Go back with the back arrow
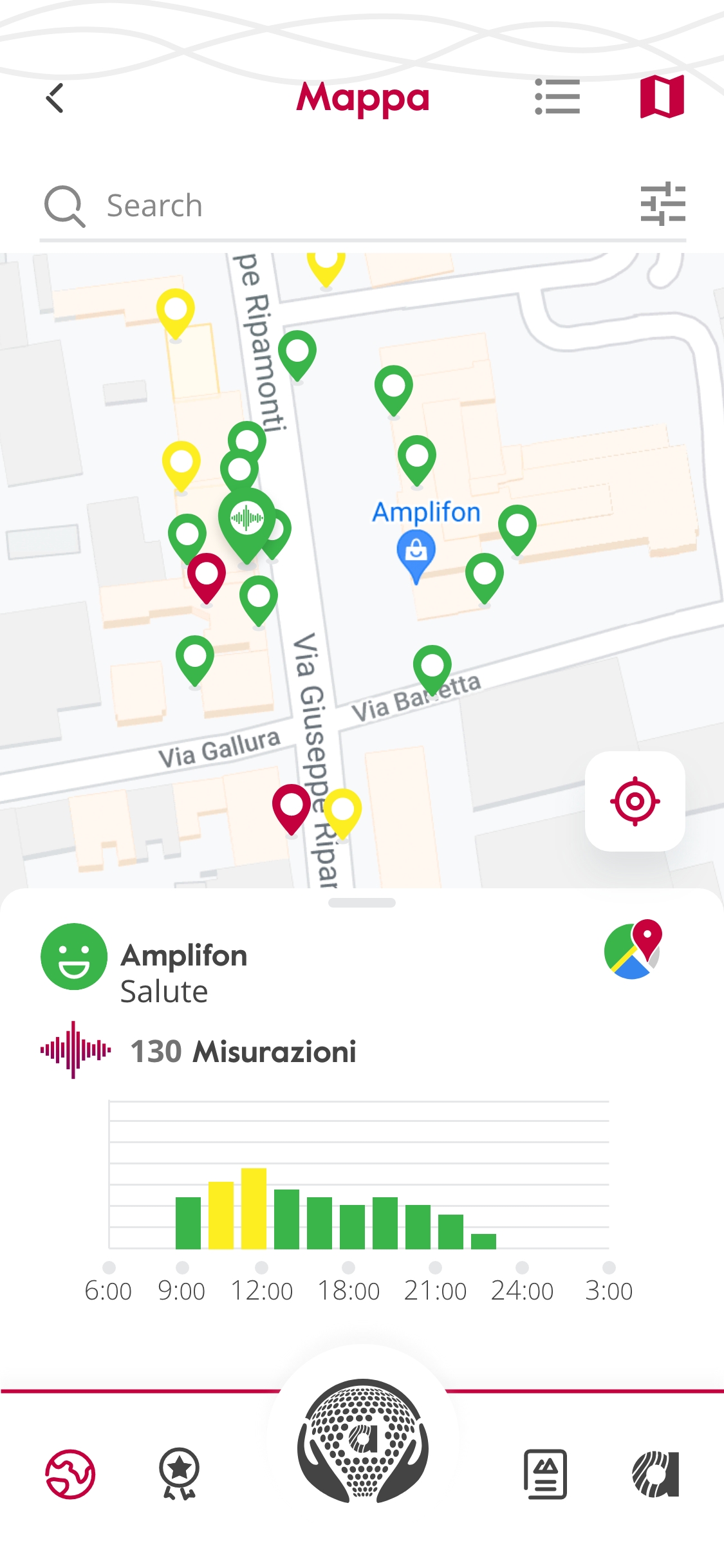This screenshot has height=1568, width=724. click(x=54, y=98)
